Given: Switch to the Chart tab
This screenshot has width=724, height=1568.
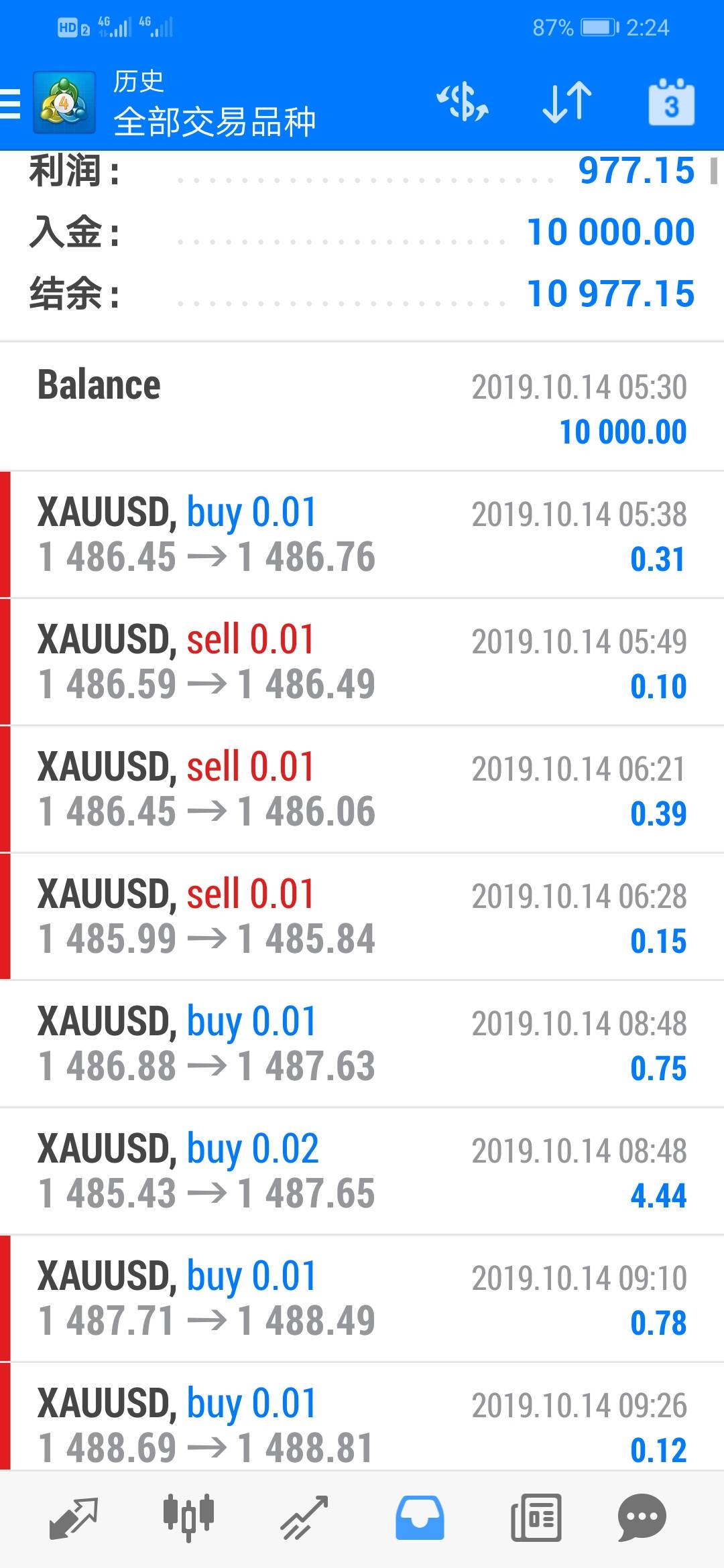Looking at the screenshot, I should point(188,1518).
